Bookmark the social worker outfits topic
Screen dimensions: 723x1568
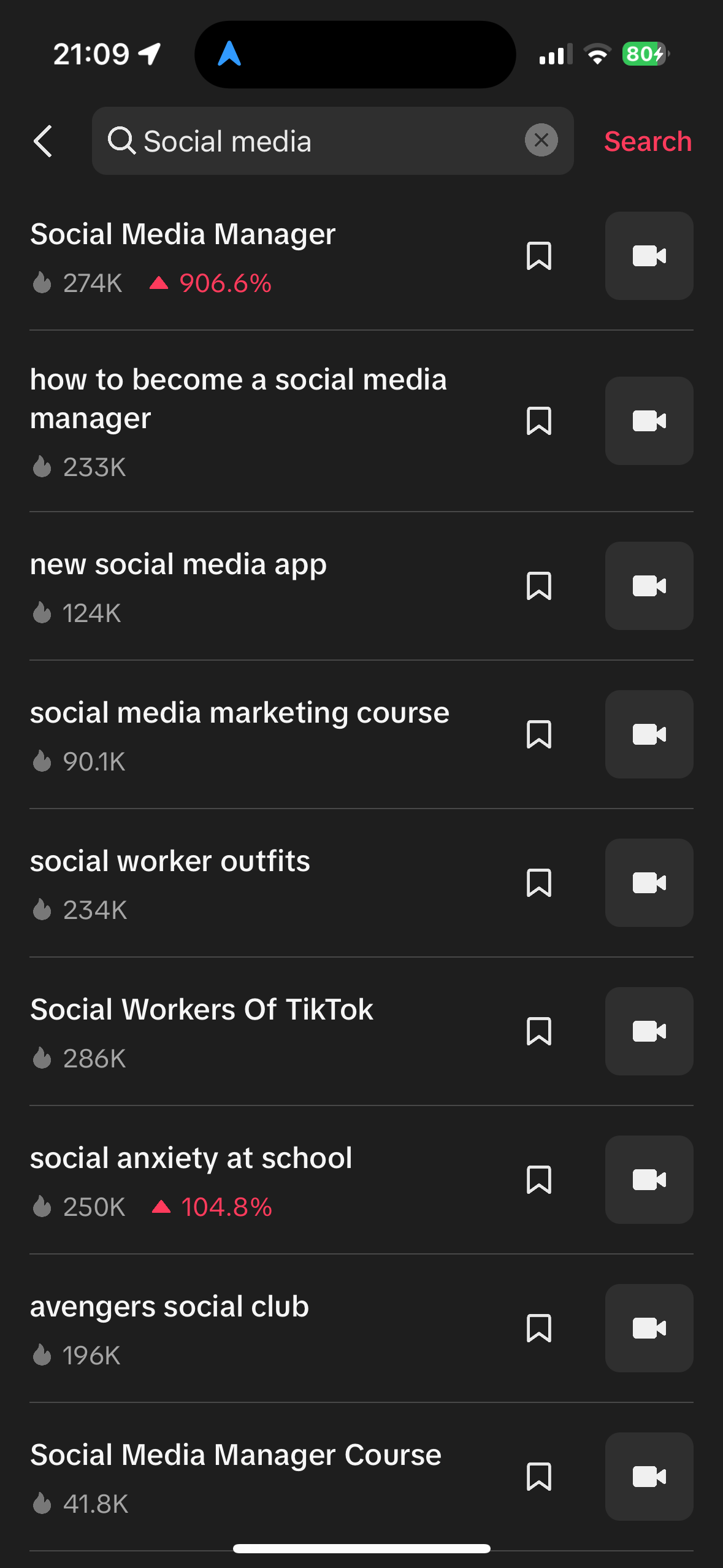point(539,883)
